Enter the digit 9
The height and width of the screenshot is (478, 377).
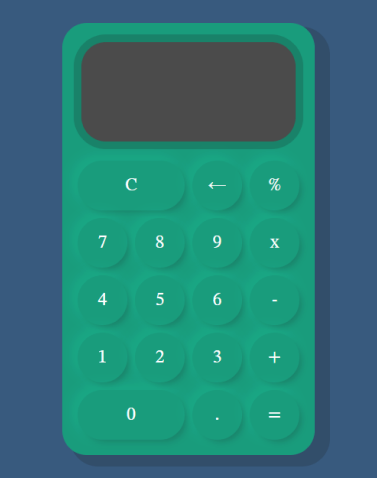click(x=217, y=243)
